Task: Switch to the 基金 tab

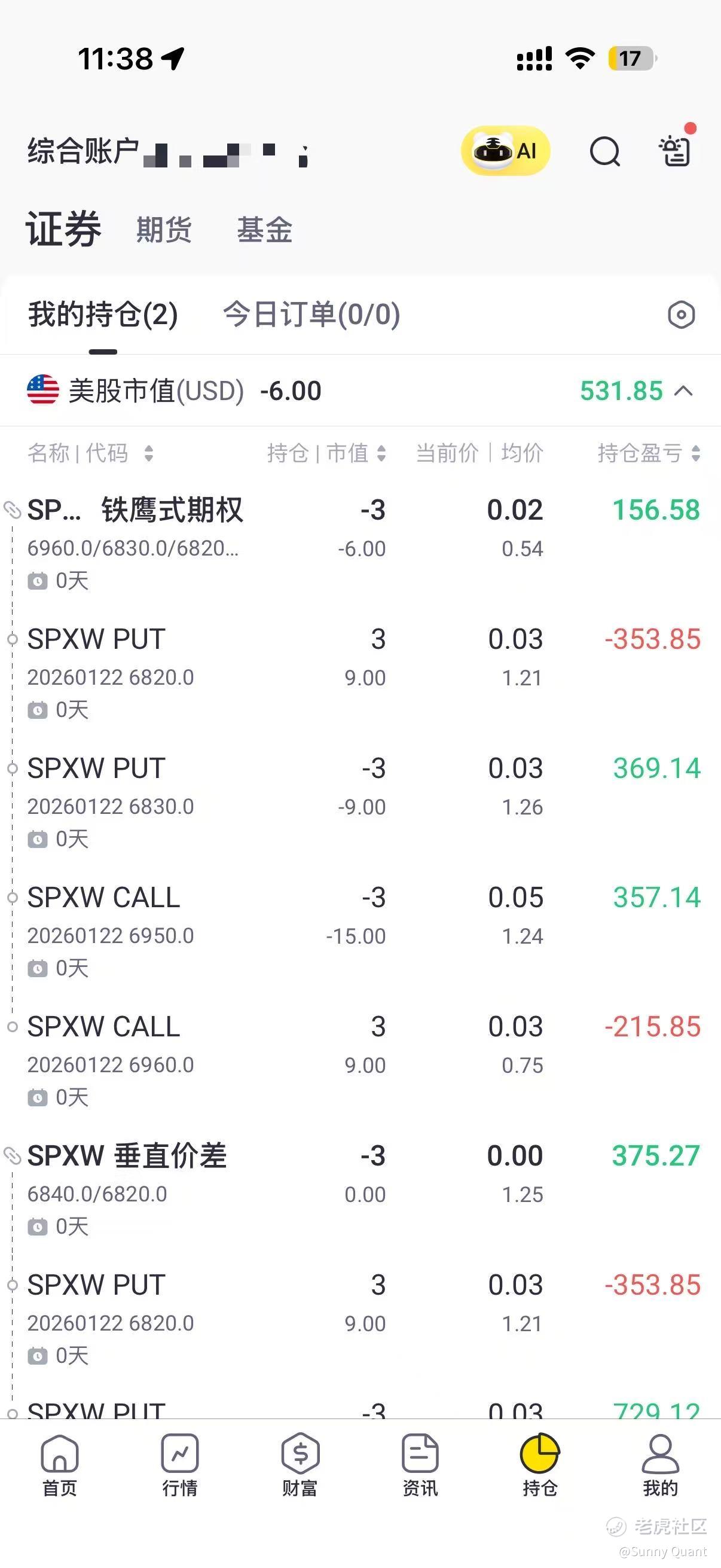Action: 265,230
